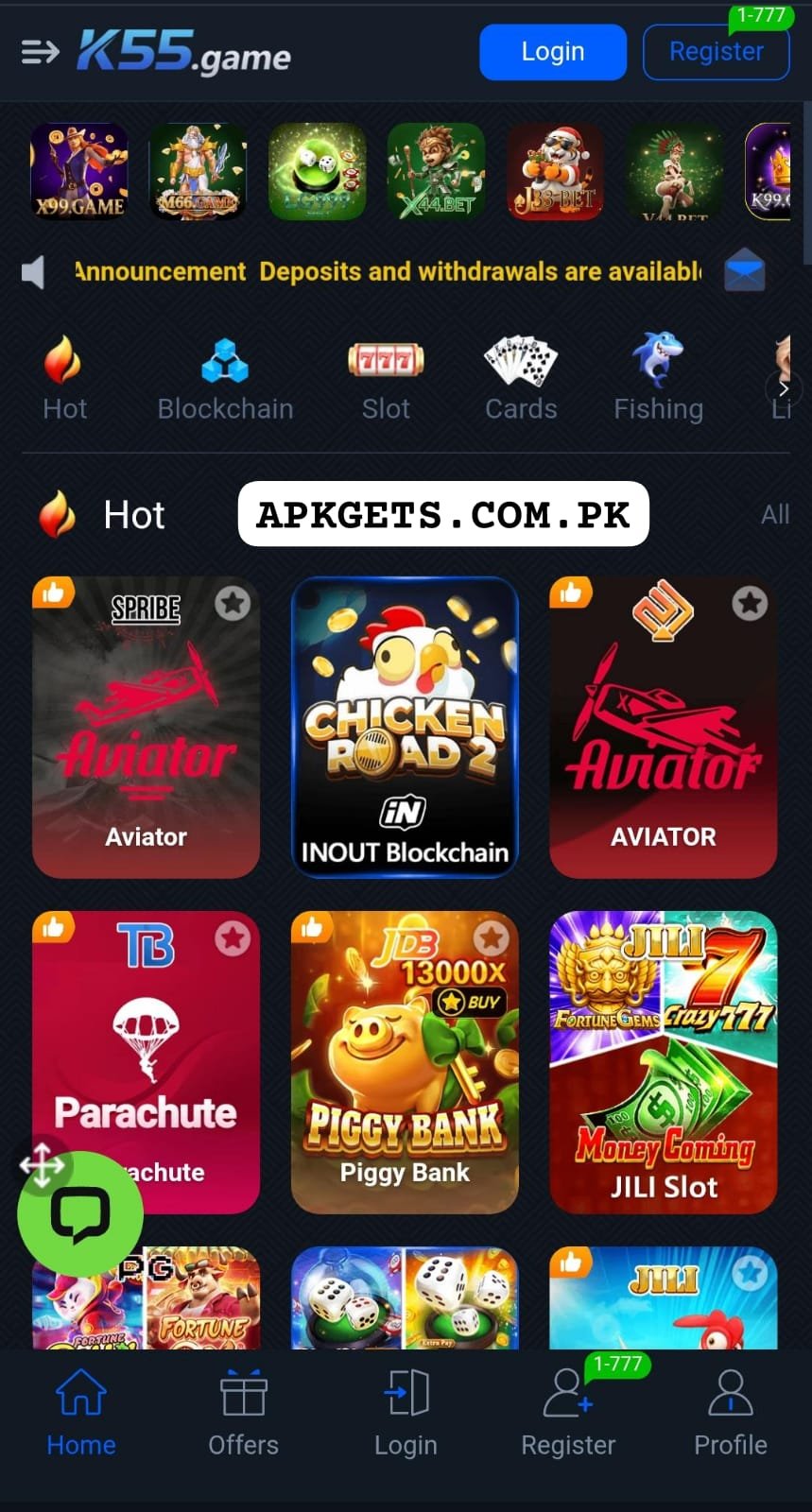This screenshot has width=812, height=1512.
Task: Open Chicken Road 2 INOUT Blockchain
Action: coord(405,728)
